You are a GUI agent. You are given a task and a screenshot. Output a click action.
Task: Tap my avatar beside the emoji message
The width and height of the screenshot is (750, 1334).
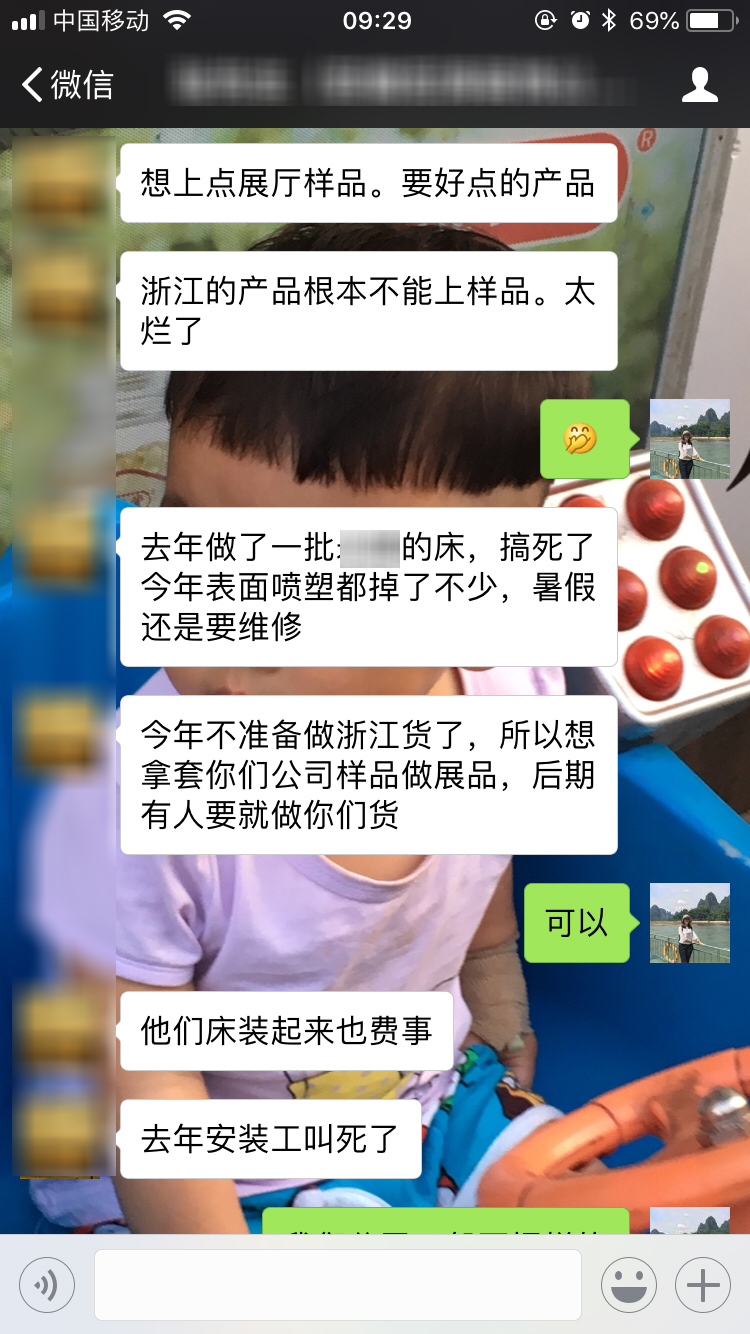690,439
